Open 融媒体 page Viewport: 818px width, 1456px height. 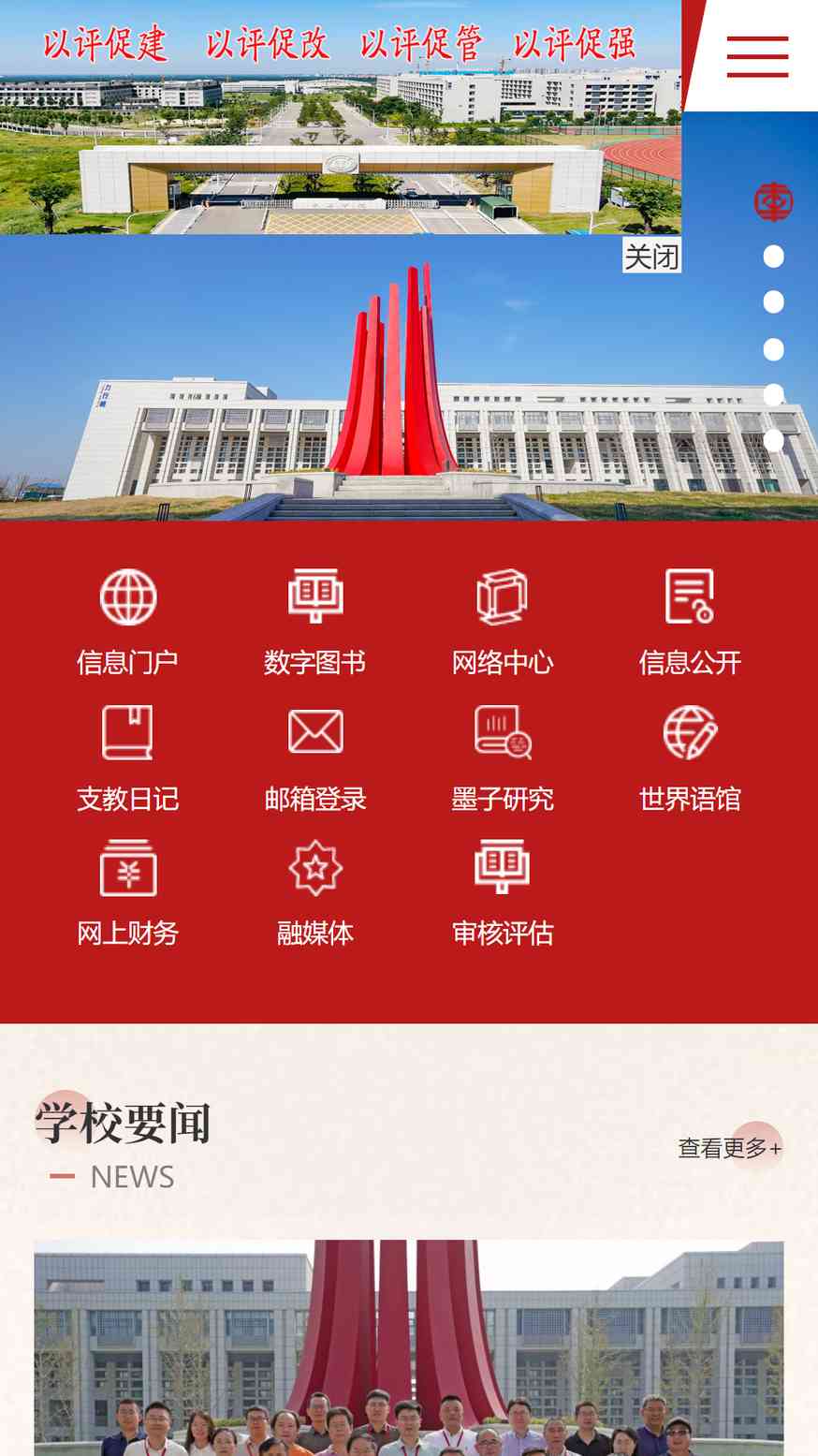click(315, 894)
